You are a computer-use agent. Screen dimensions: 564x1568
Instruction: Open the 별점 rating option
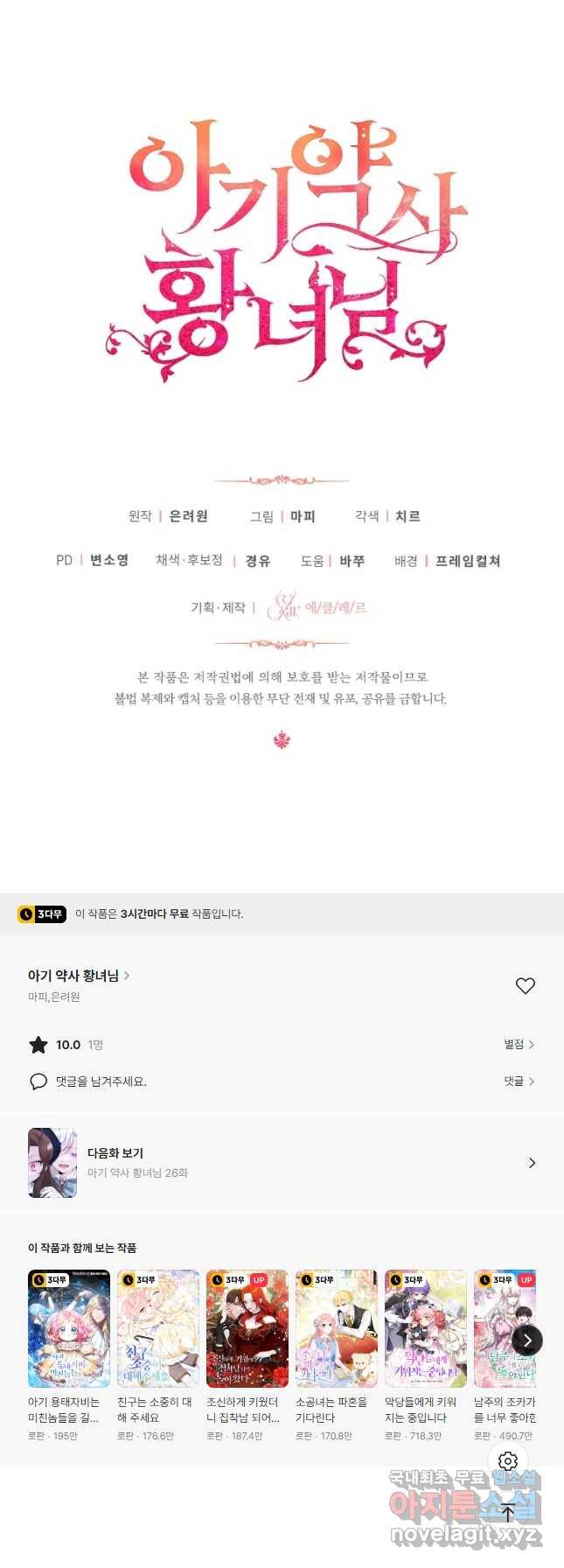[519, 1044]
